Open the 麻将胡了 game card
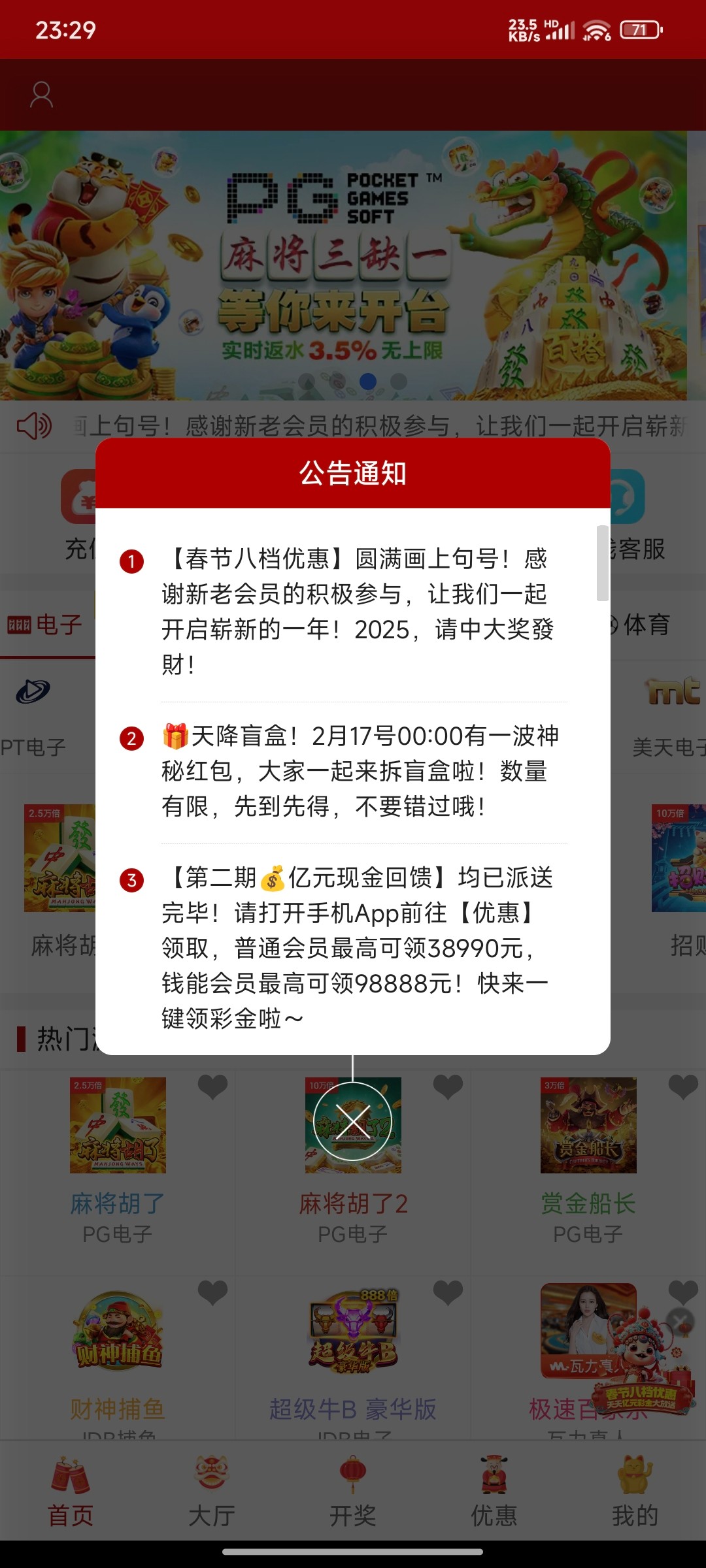 tap(118, 1126)
